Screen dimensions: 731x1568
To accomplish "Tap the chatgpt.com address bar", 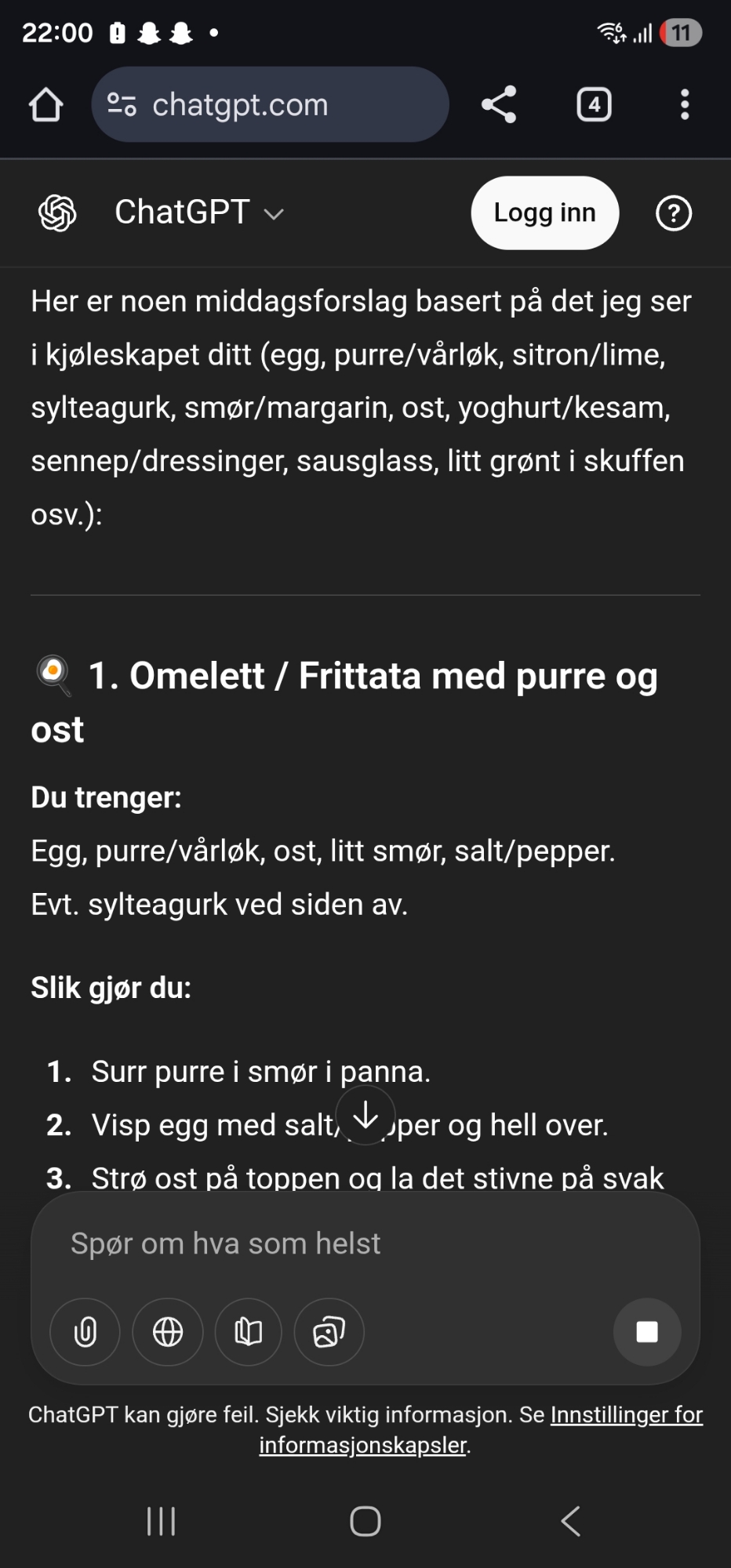I will pyautogui.click(x=270, y=104).
